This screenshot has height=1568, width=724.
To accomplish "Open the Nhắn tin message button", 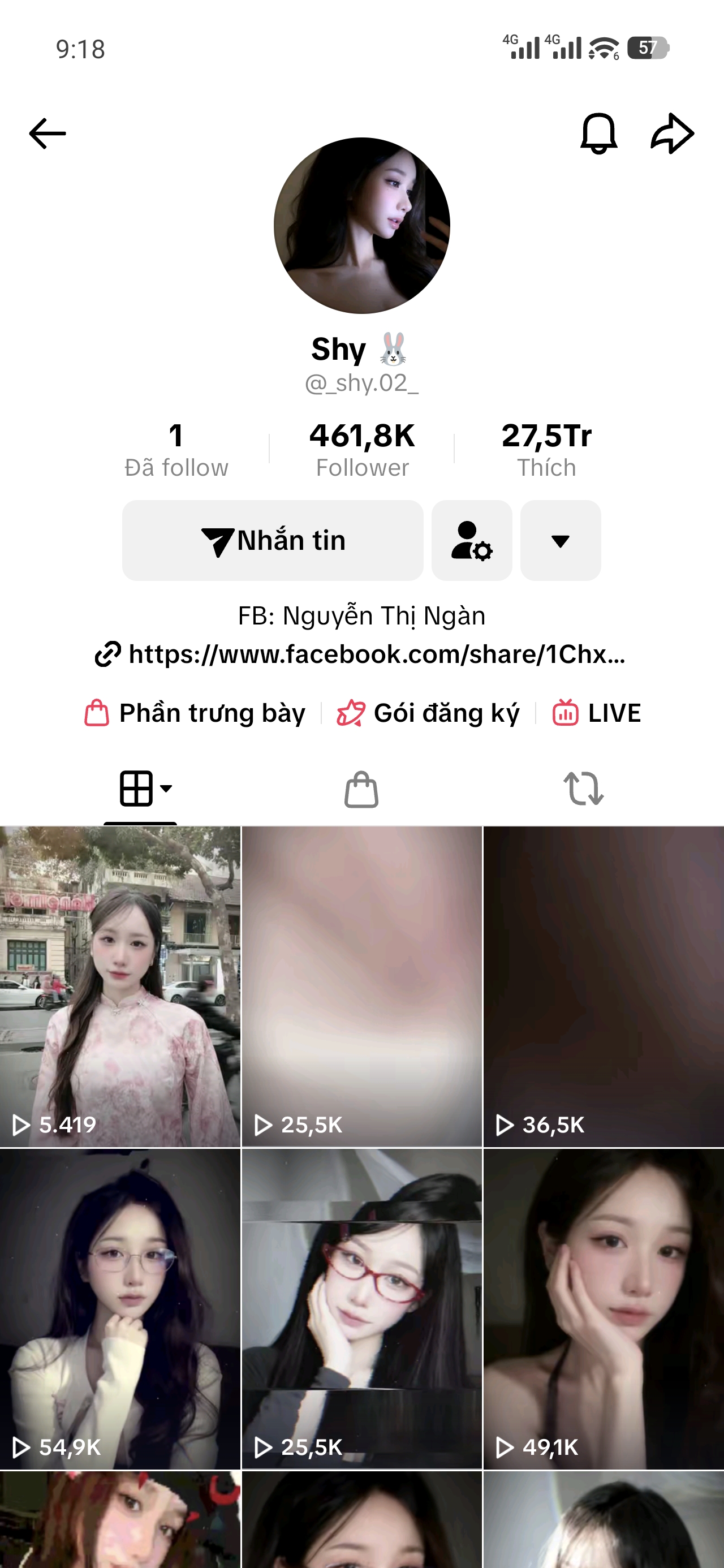I will (273, 541).
